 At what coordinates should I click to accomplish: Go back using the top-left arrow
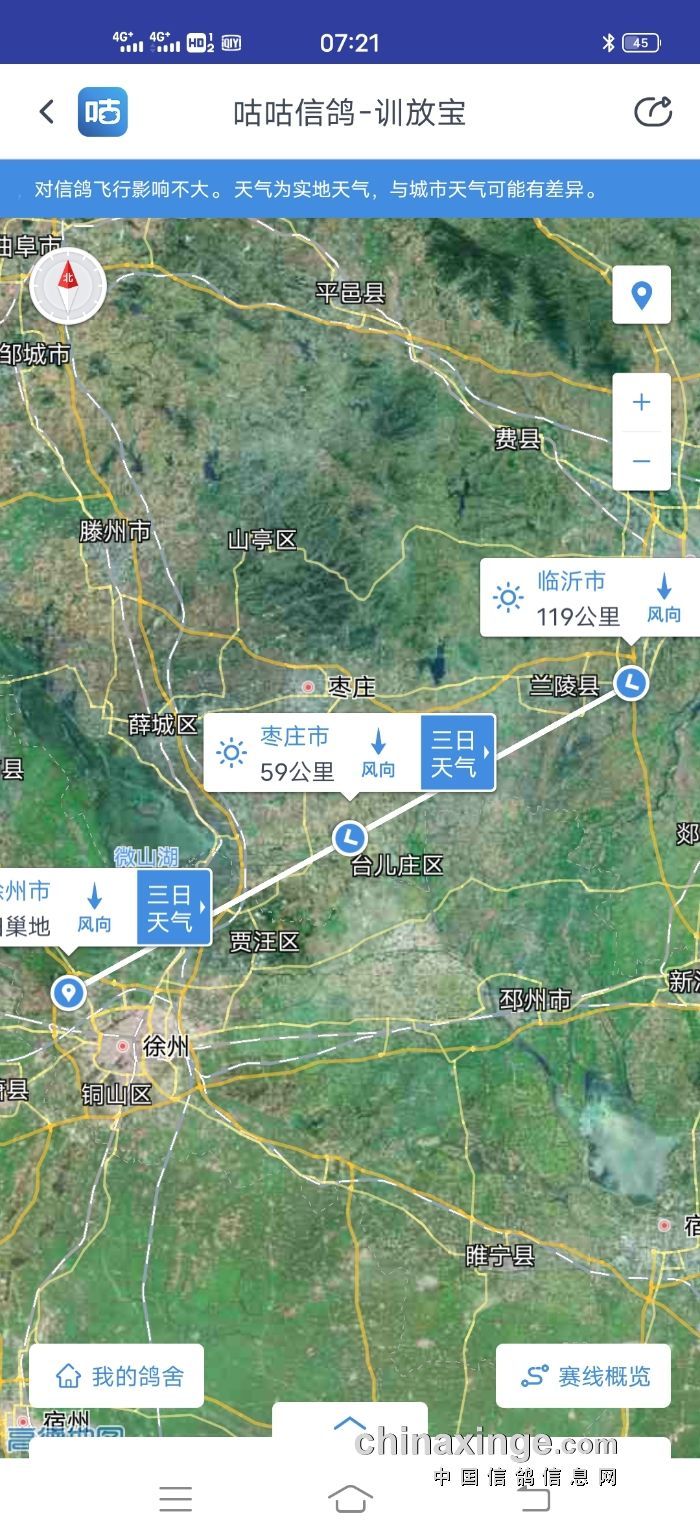pos(47,112)
